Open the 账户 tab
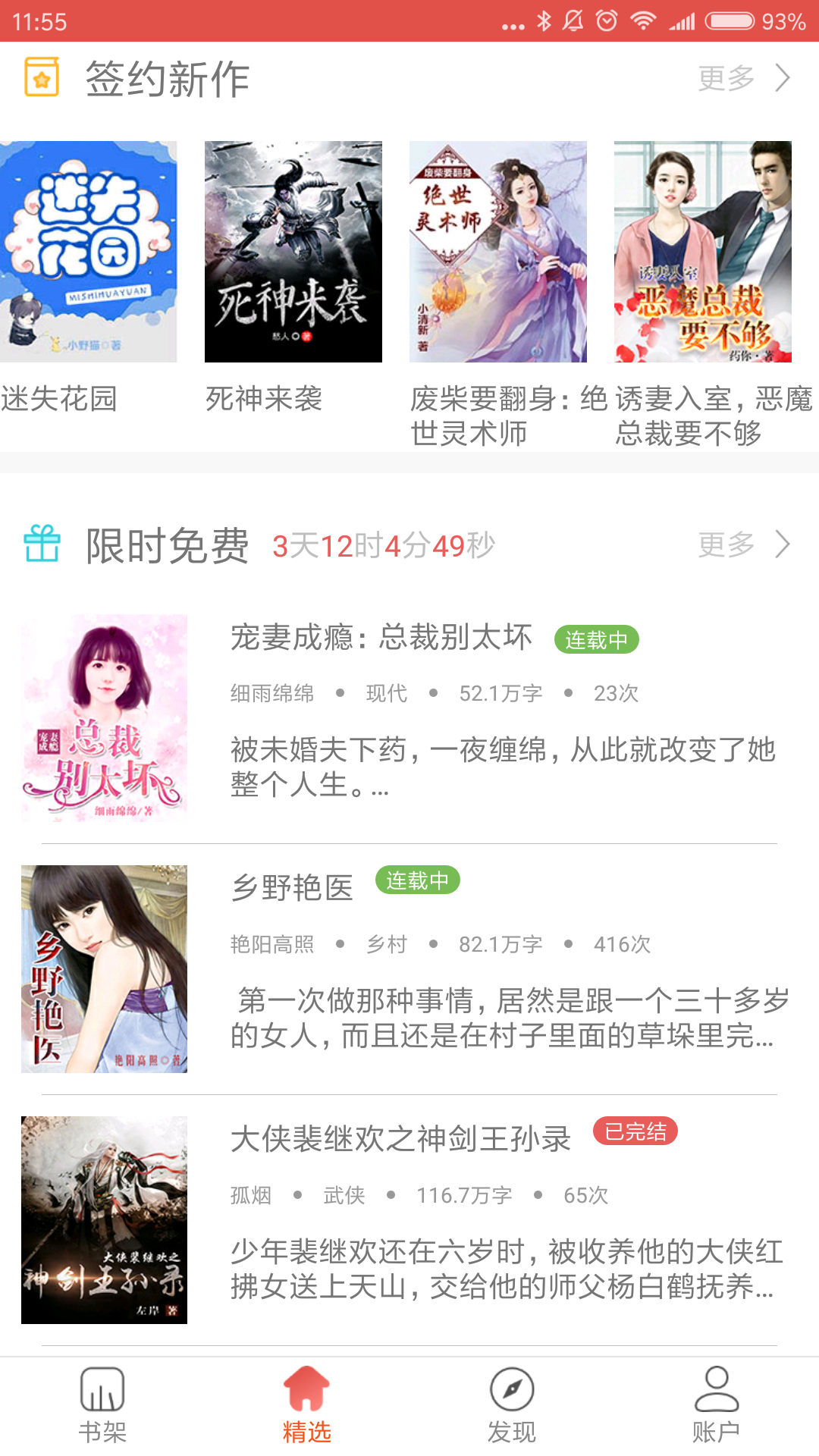Screen dimensions: 819x1456 tap(716, 1405)
